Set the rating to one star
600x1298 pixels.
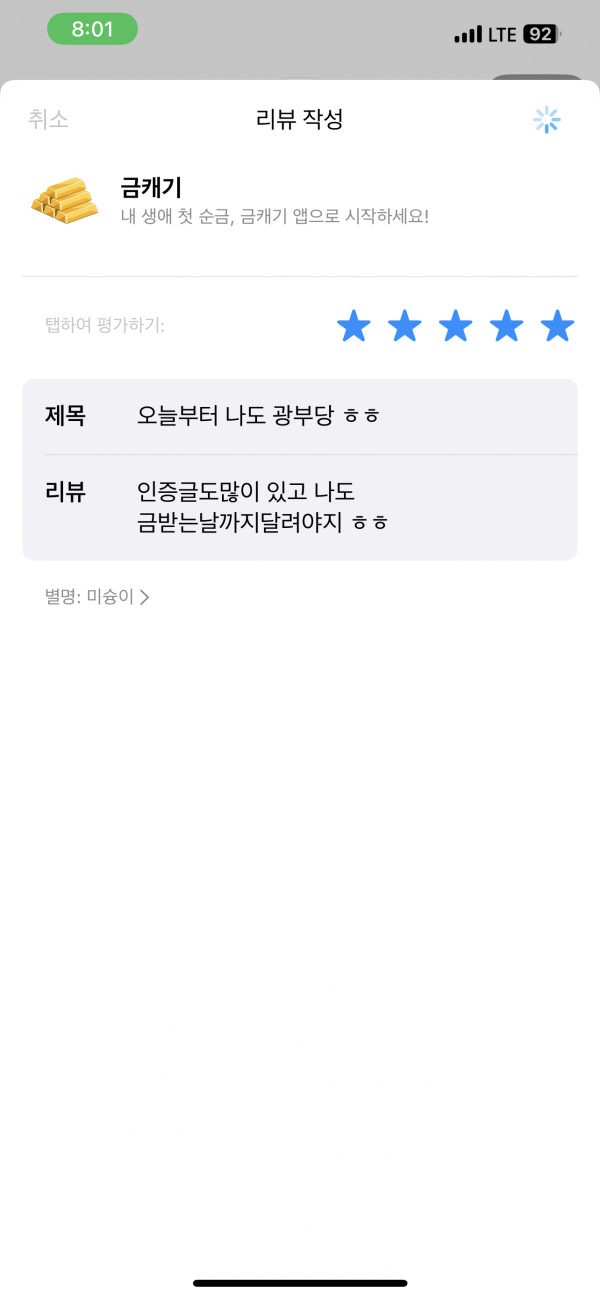coord(353,325)
